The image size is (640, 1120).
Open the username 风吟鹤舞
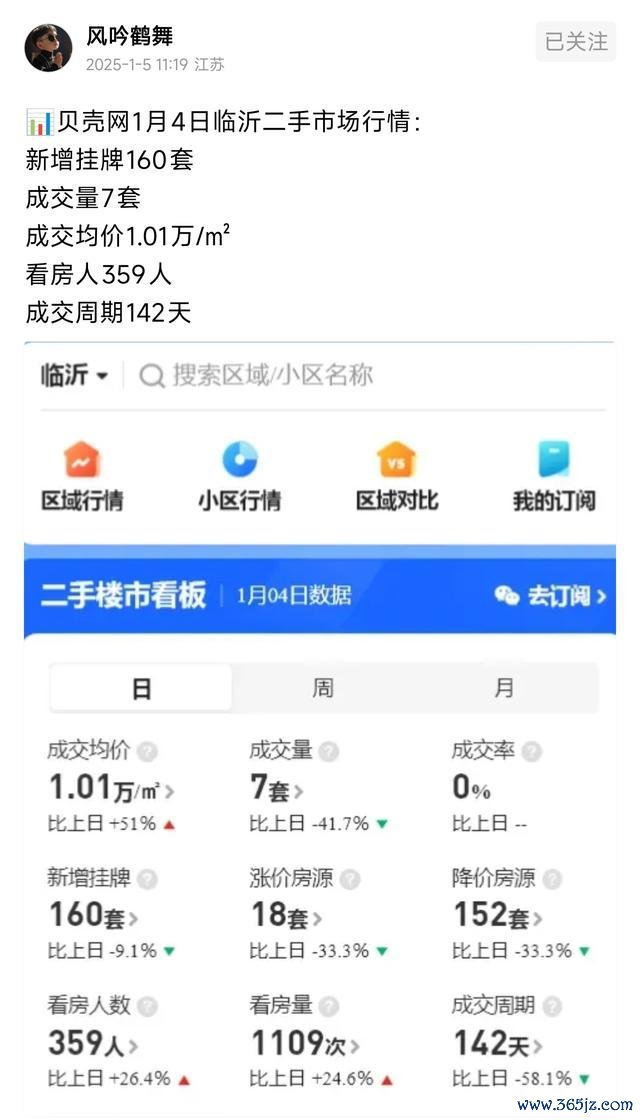[x=129, y=36]
